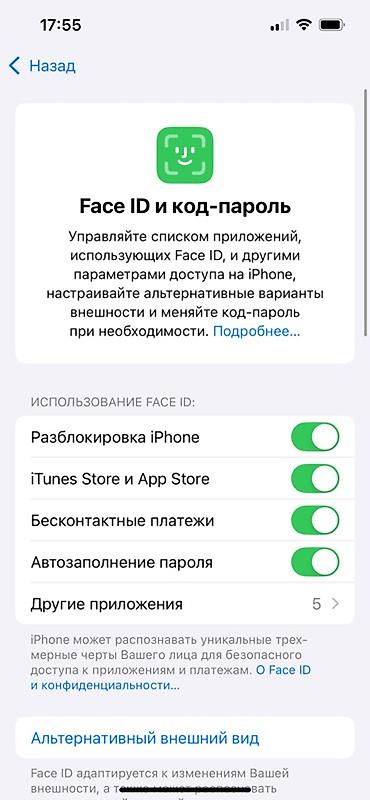This screenshot has width=370, height=800.
Task: Turn off Бесконтактные платежи switch
Action: pos(315,521)
